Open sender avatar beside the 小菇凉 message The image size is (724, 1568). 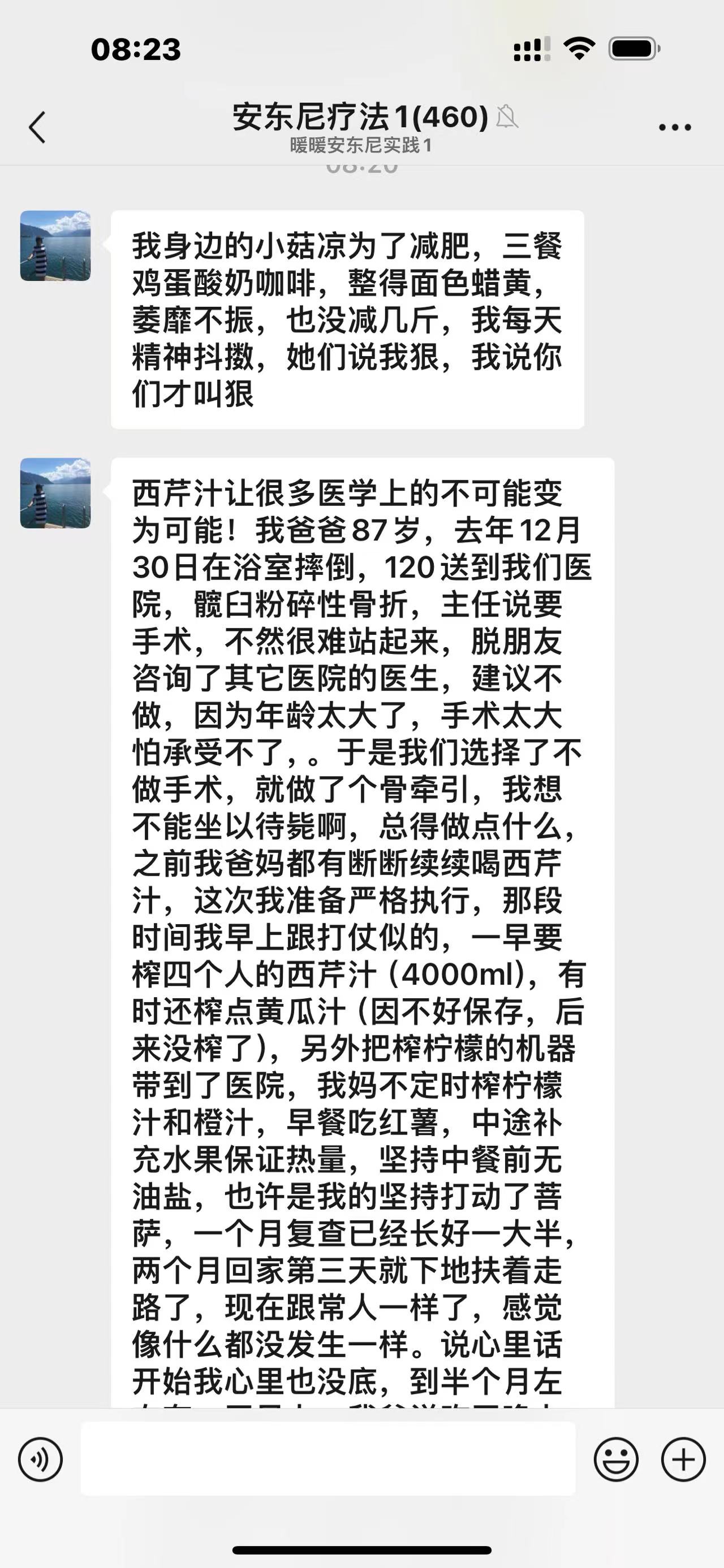click(x=55, y=246)
